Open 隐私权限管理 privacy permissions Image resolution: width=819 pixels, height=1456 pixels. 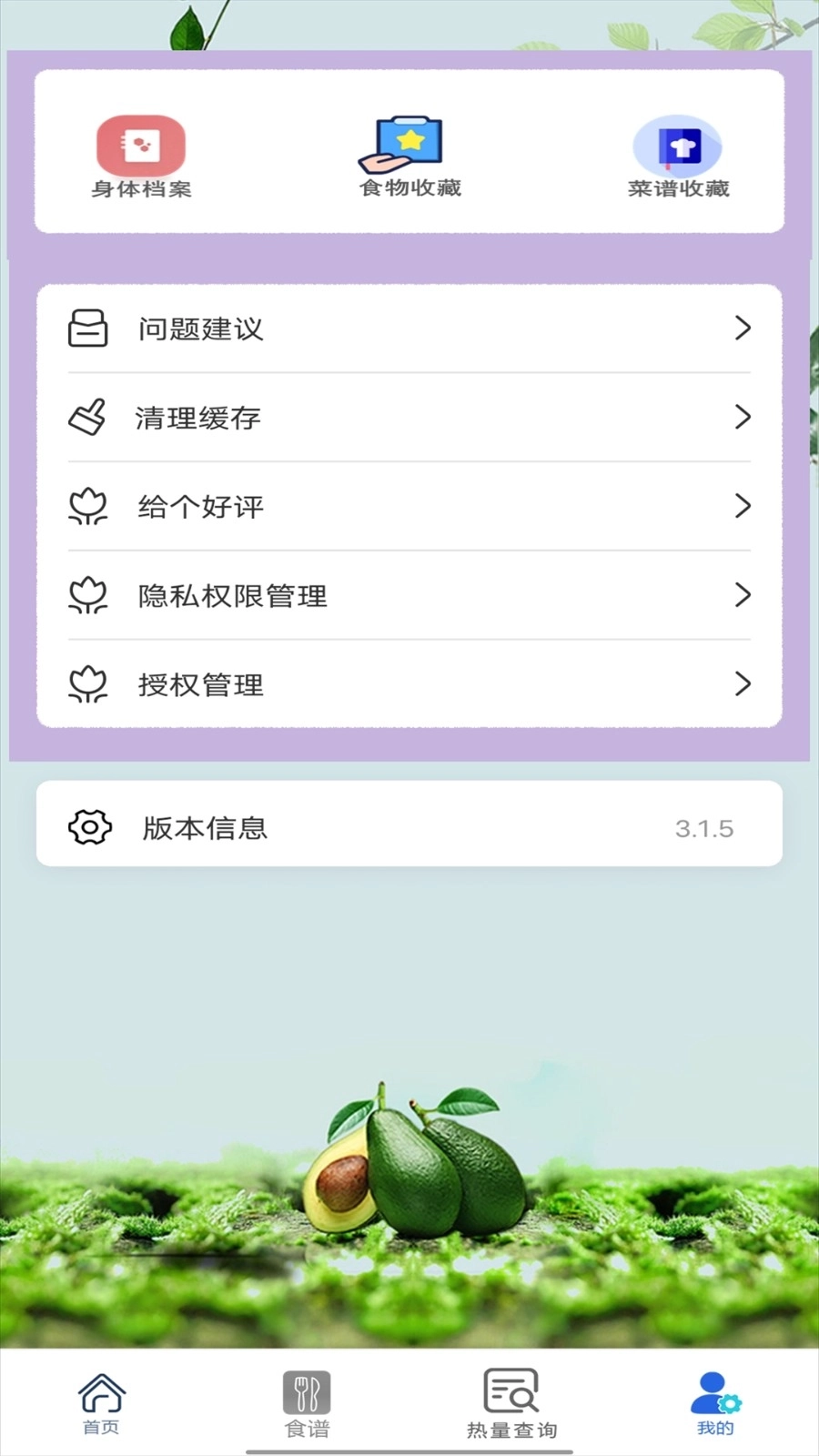click(x=409, y=595)
